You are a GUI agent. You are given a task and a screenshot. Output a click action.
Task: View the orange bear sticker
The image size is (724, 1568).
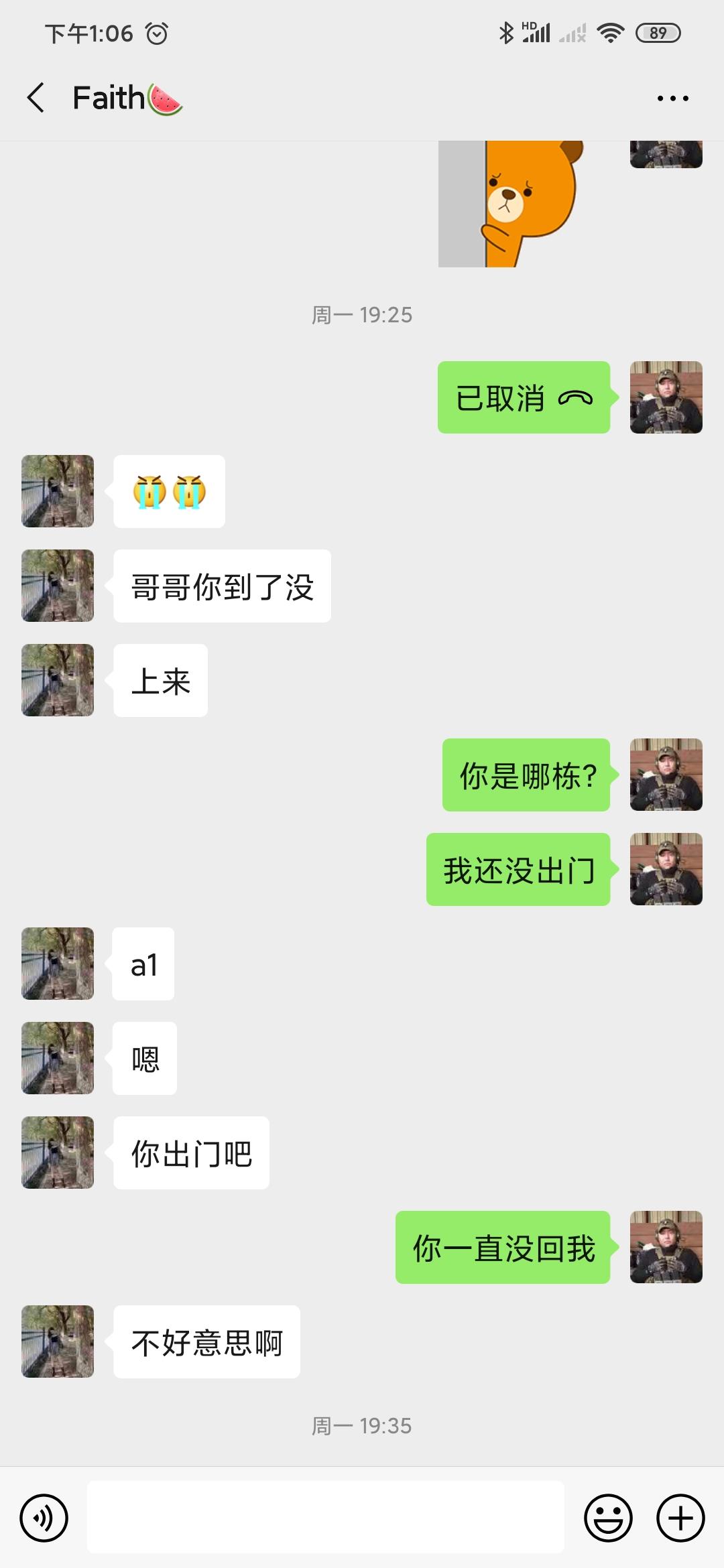pyautogui.click(x=511, y=204)
